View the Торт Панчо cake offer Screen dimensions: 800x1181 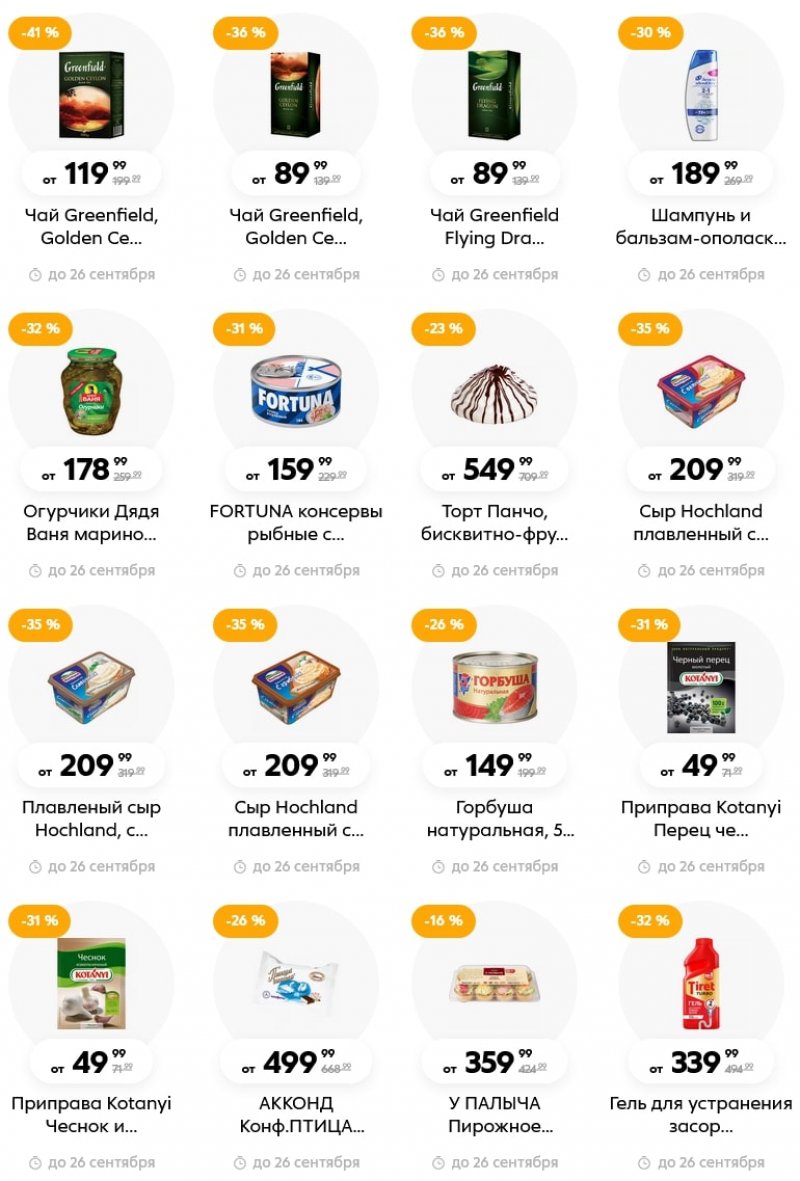494,522
